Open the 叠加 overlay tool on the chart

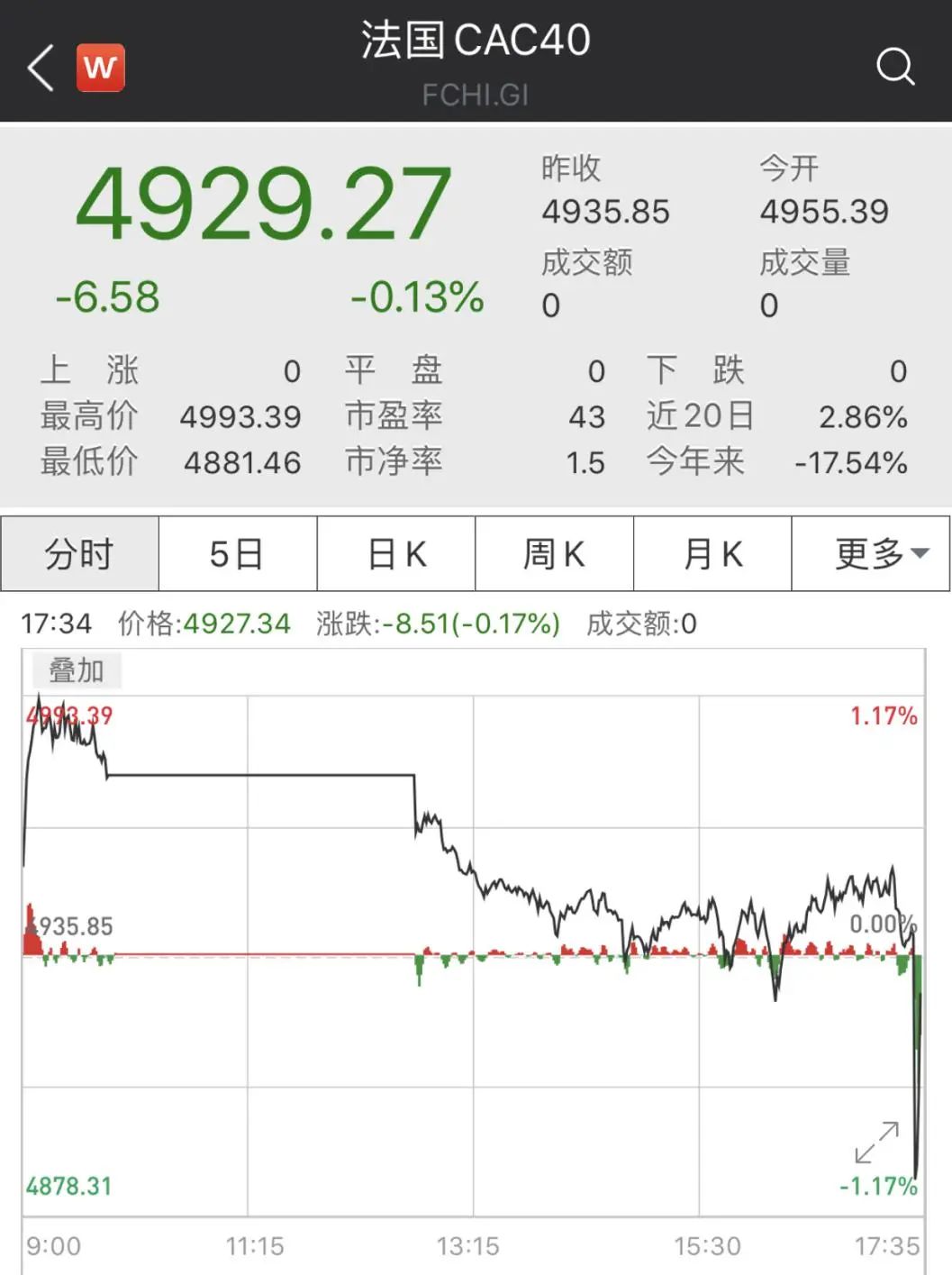[77, 670]
